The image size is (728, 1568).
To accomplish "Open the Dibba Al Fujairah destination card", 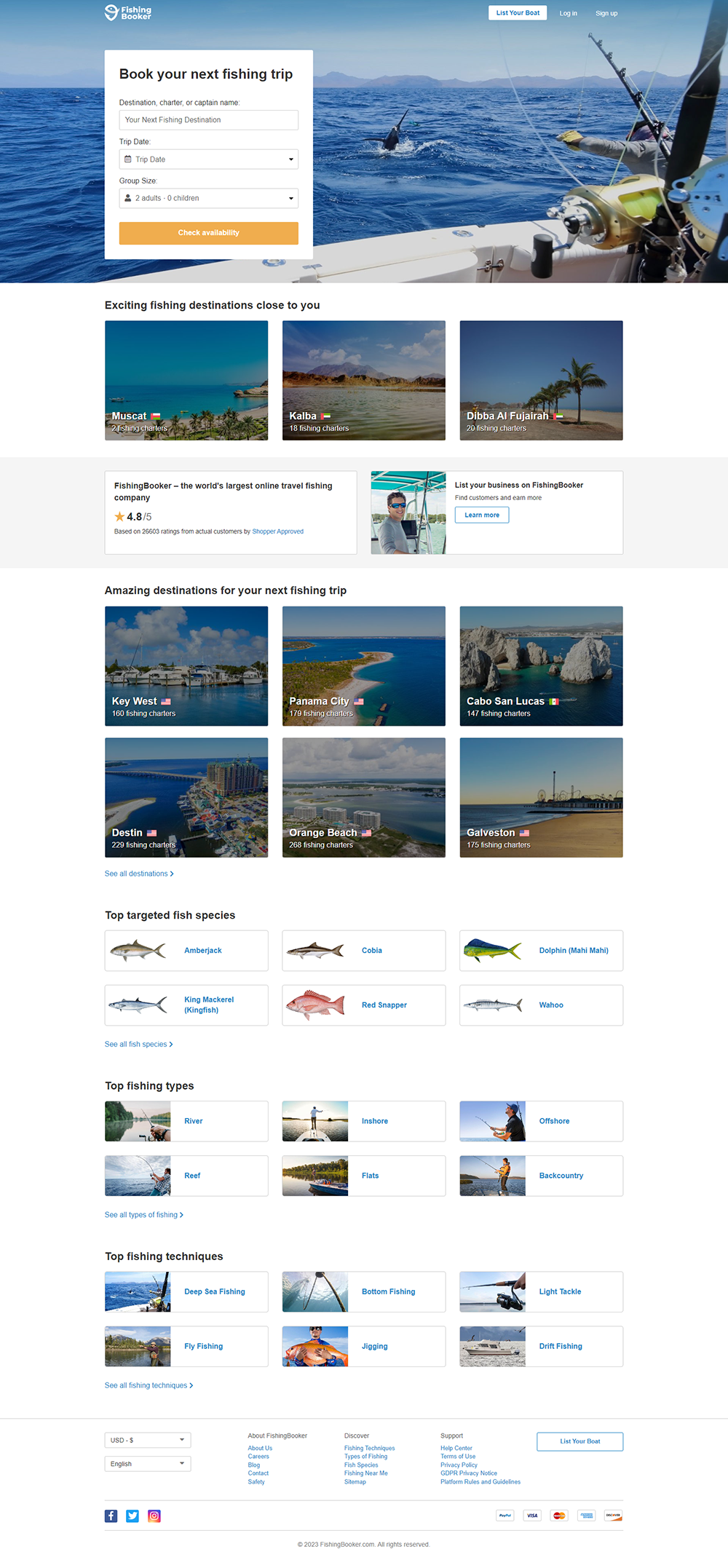I will pos(541,380).
